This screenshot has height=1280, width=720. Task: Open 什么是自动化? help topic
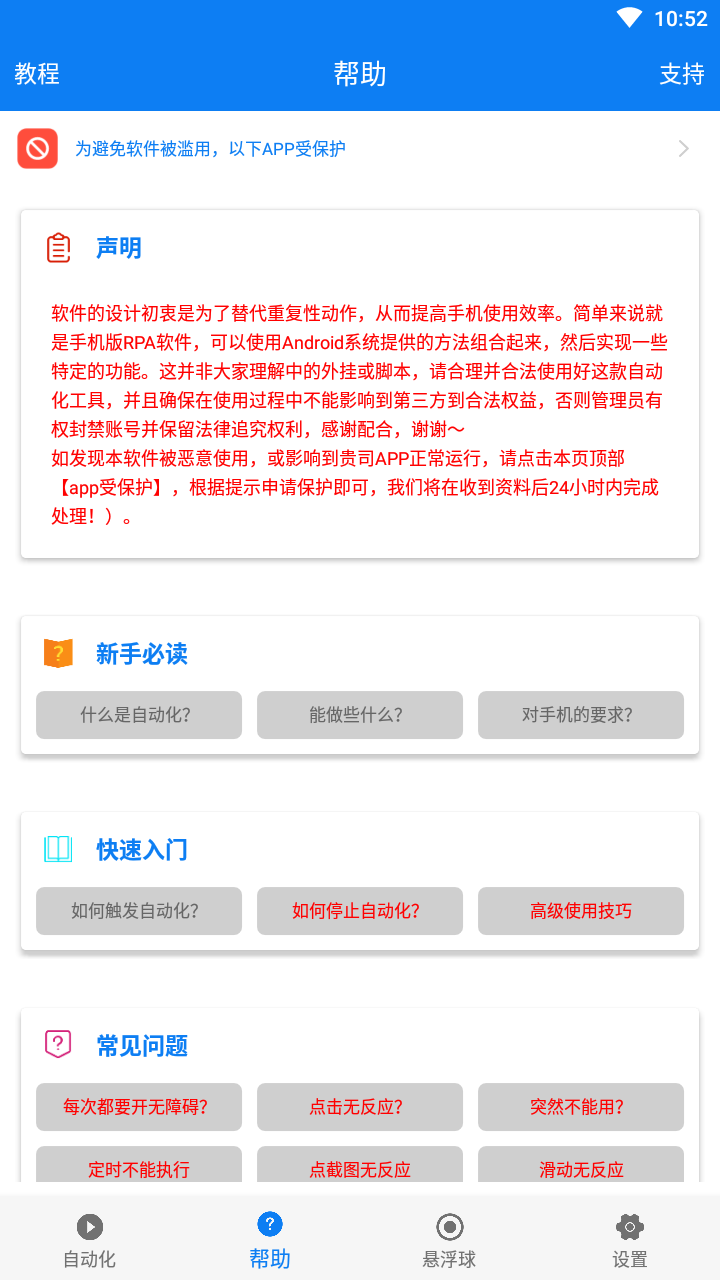pos(139,715)
